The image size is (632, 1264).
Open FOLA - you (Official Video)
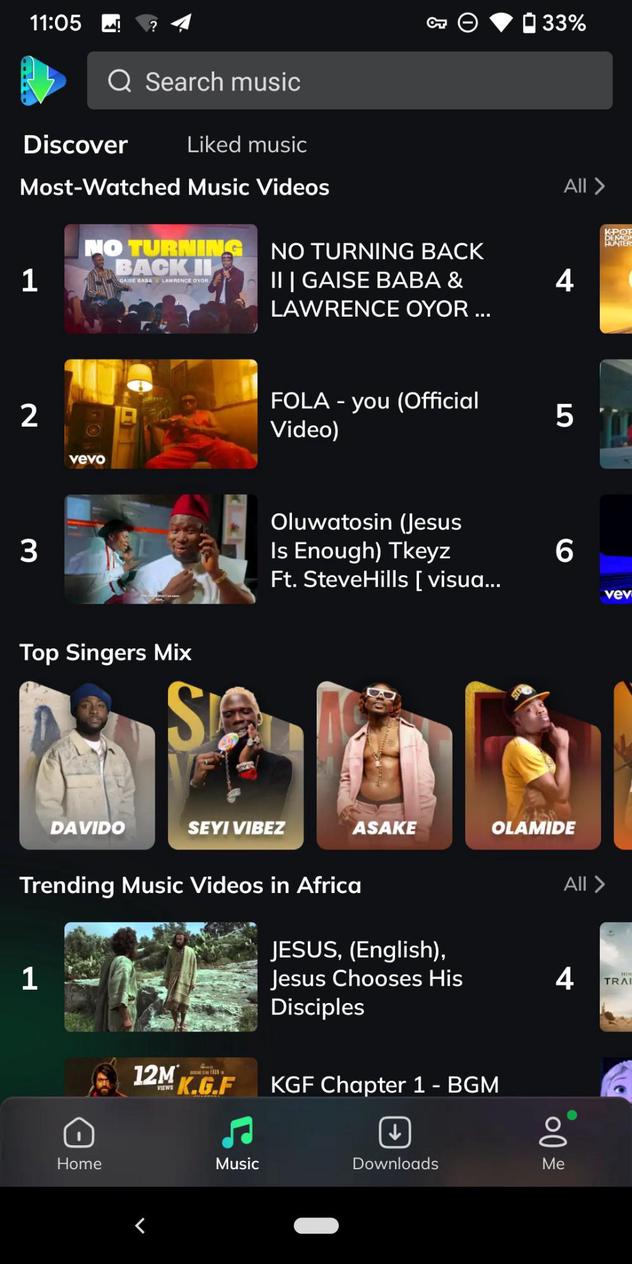[161, 414]
